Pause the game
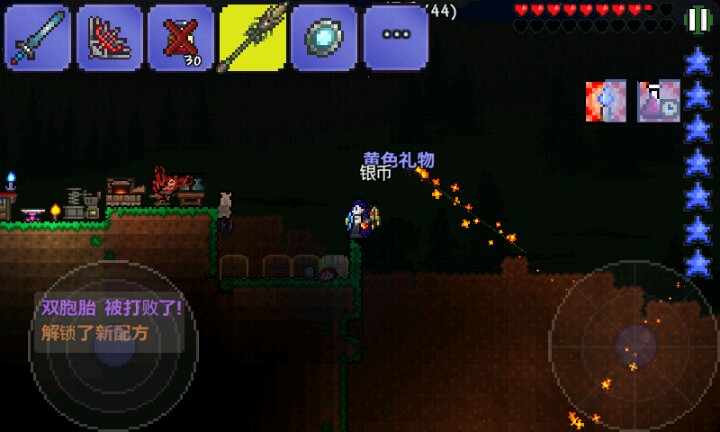 tap(697, 19)
